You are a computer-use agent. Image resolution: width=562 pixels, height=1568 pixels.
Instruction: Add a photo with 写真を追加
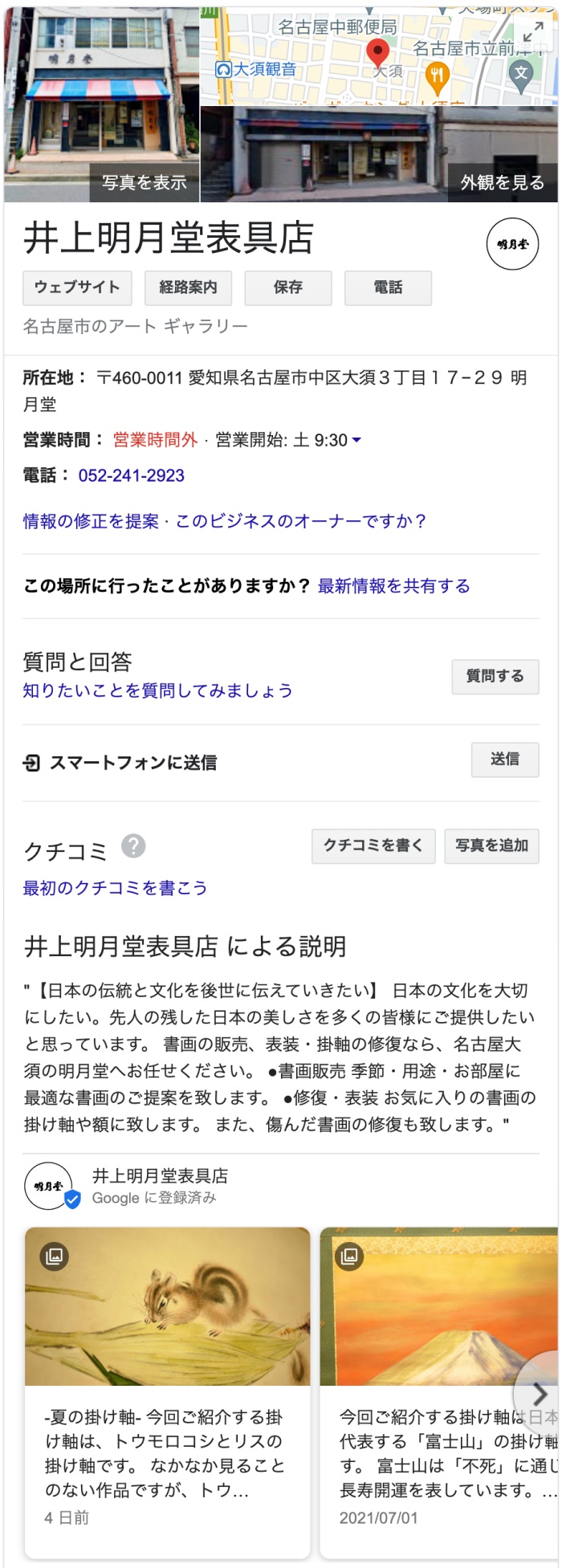491,845
